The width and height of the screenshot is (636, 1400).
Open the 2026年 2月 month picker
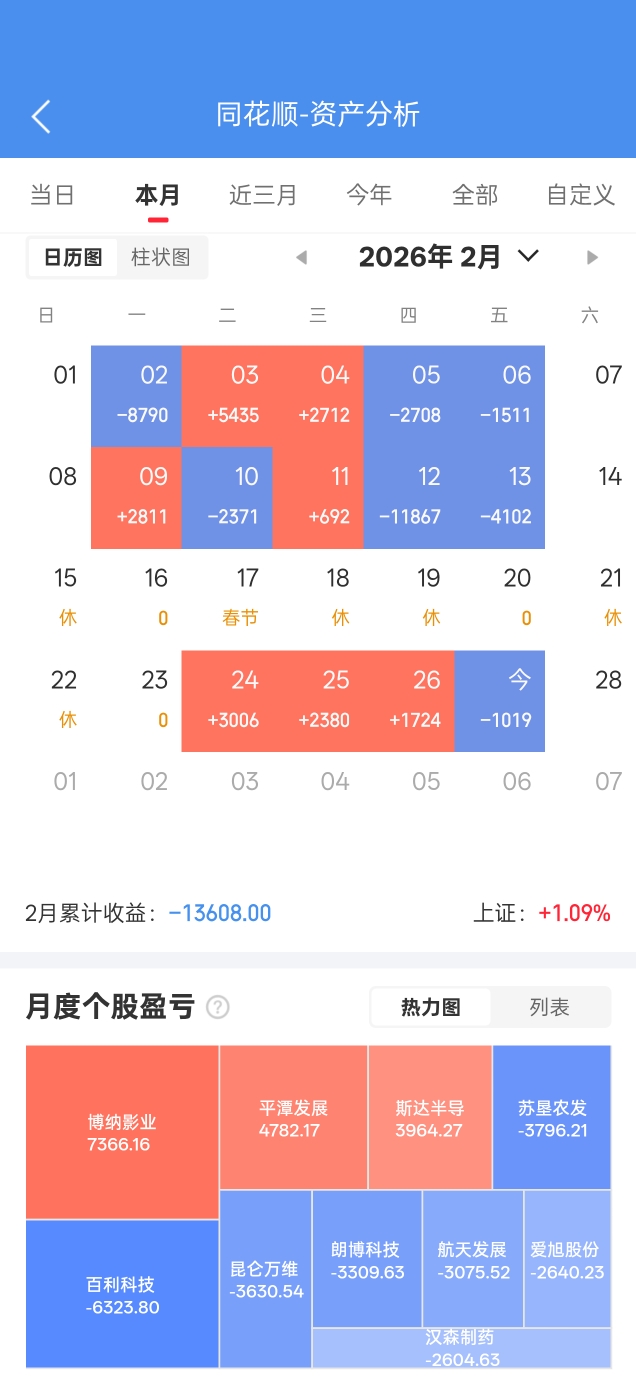tap(449, 257)
